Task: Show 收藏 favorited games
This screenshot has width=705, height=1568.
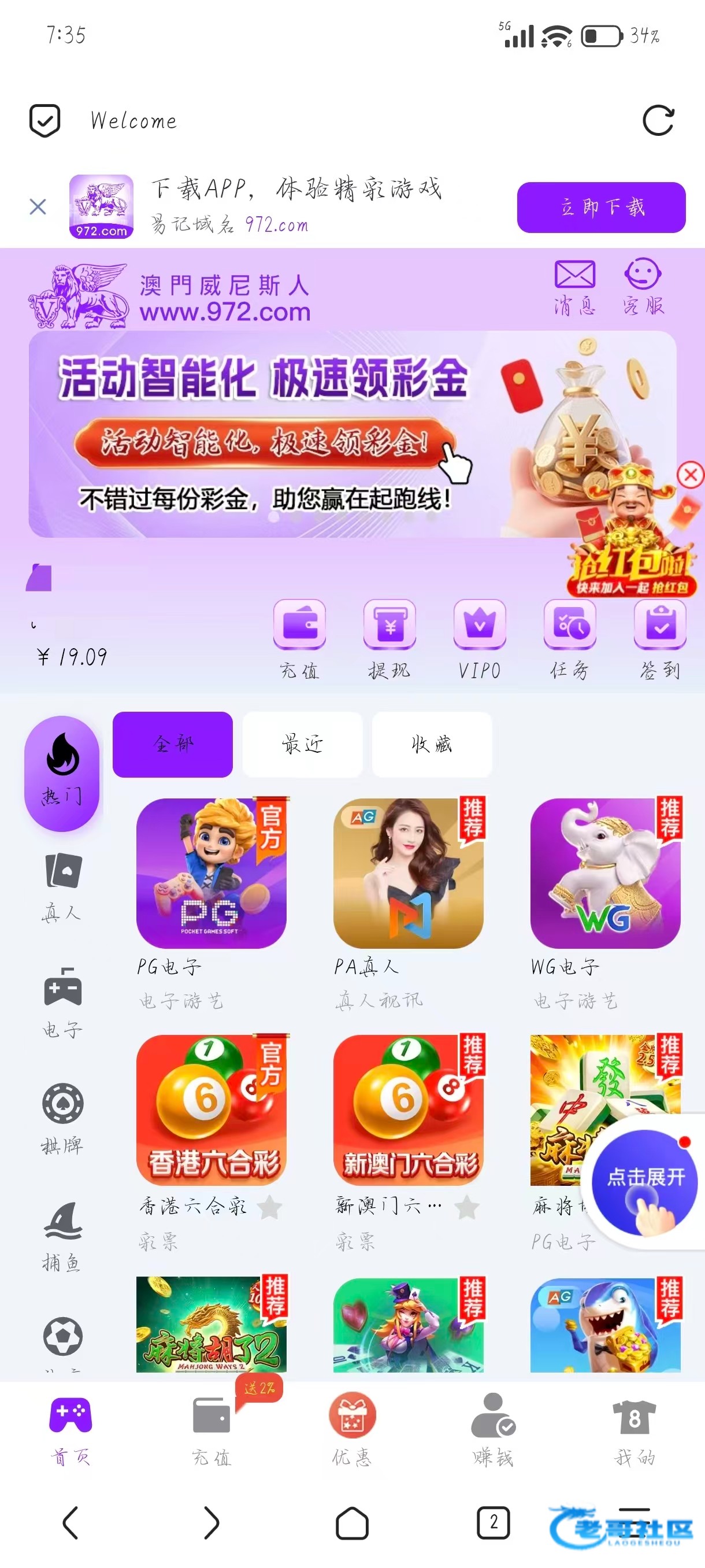Action: tap(431, 744)
